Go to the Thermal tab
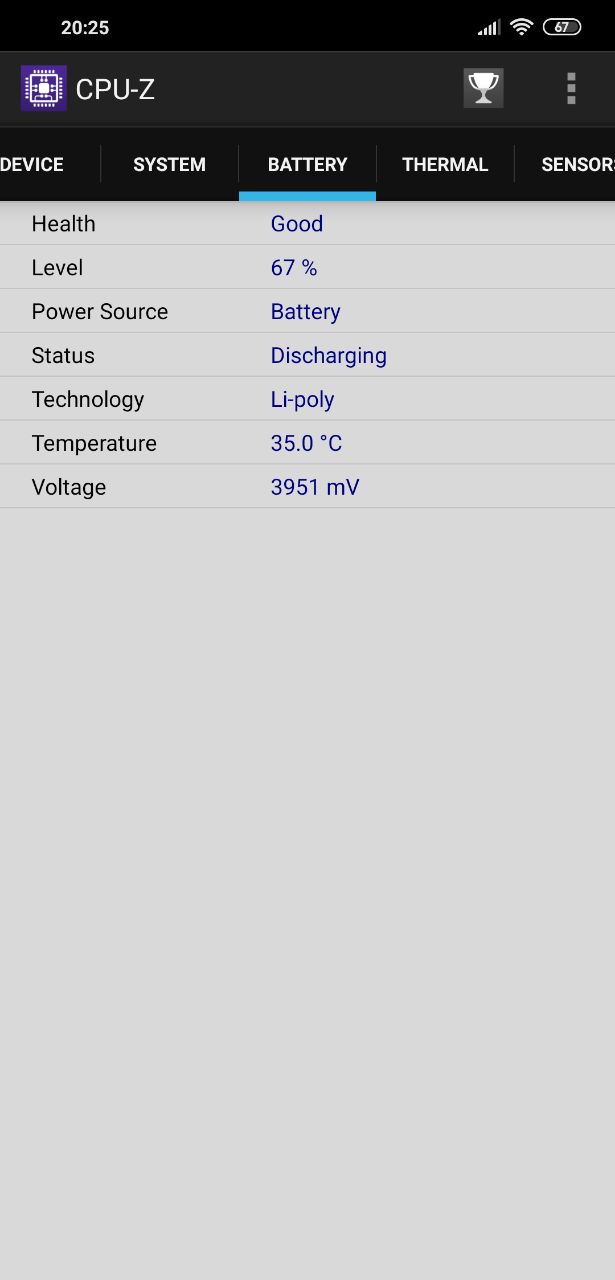The width and height of the screenshot is (615, 1280). 445,165
